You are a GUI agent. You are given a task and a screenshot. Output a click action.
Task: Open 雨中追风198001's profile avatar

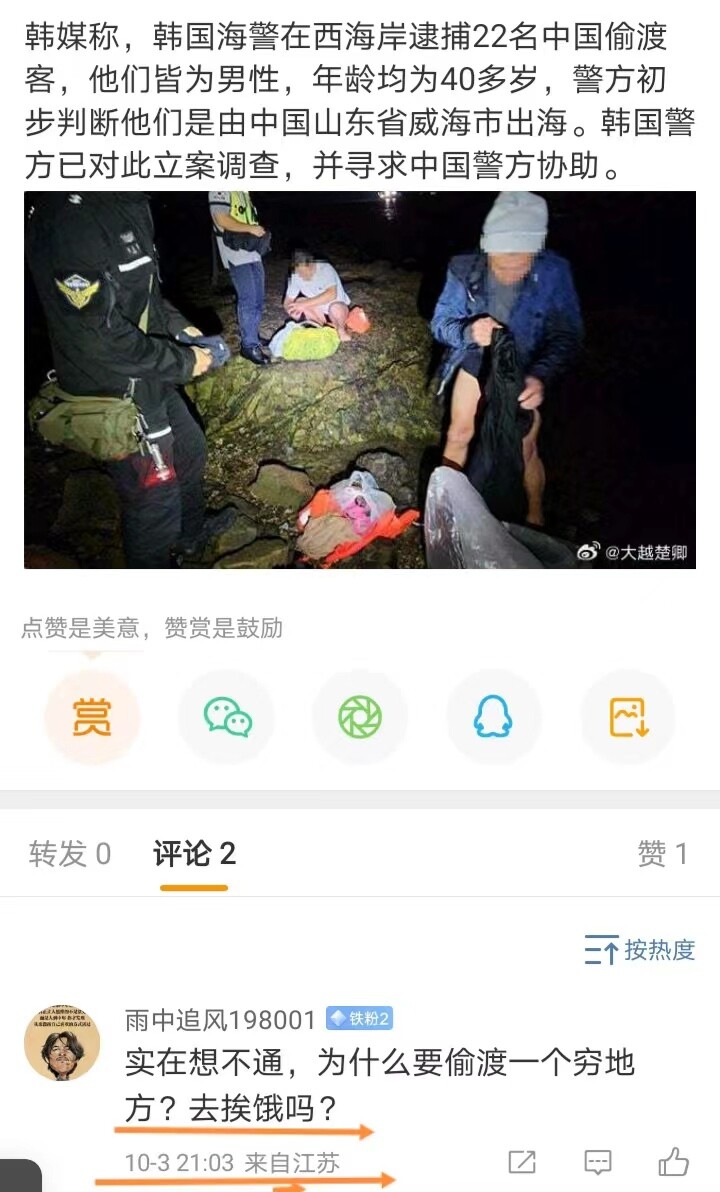point(62,1042)
